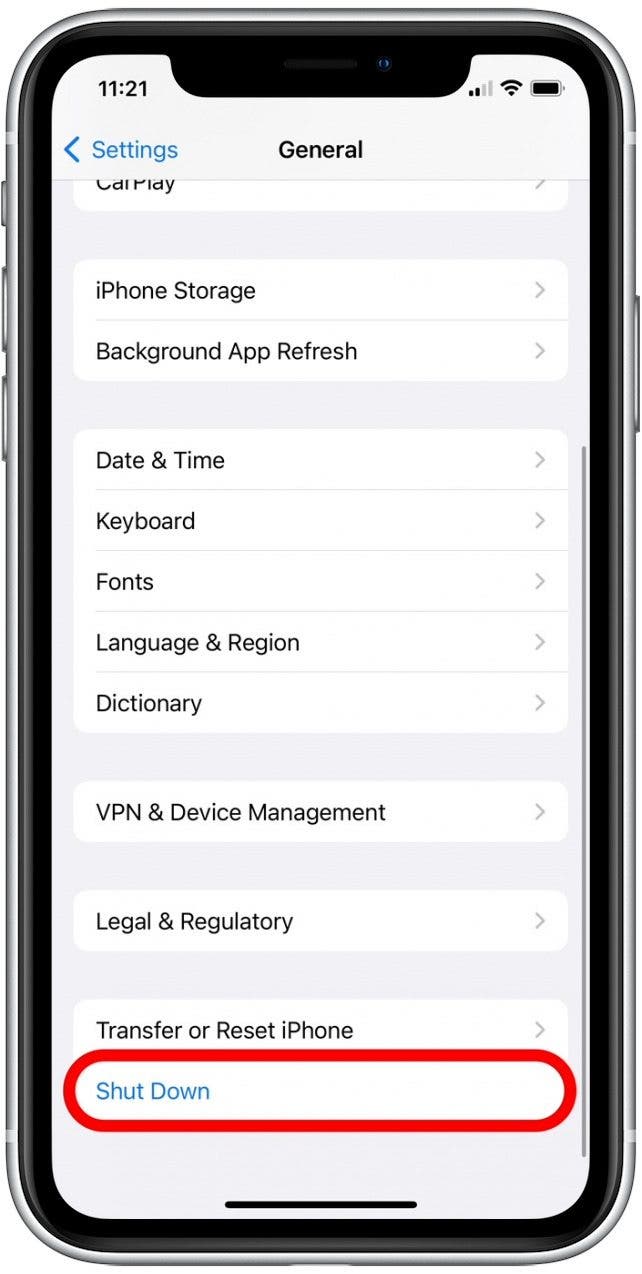Tap Shut Down
The height and width of the screenshot is (1274, 642).
pos(153,1091)
